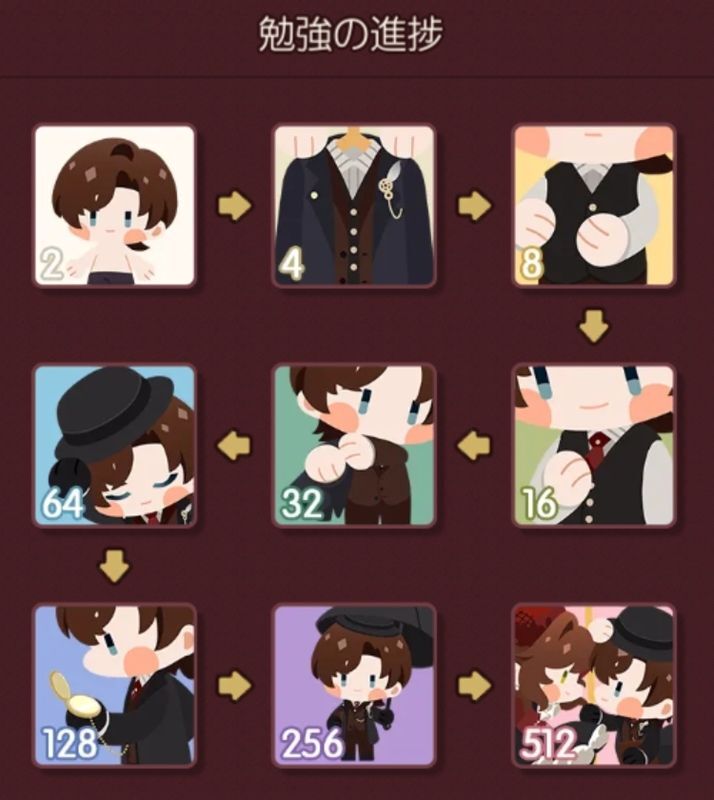Open the two-character tile numbered 512
Viewport: 714px width, 800px height.
coord(593,685)
